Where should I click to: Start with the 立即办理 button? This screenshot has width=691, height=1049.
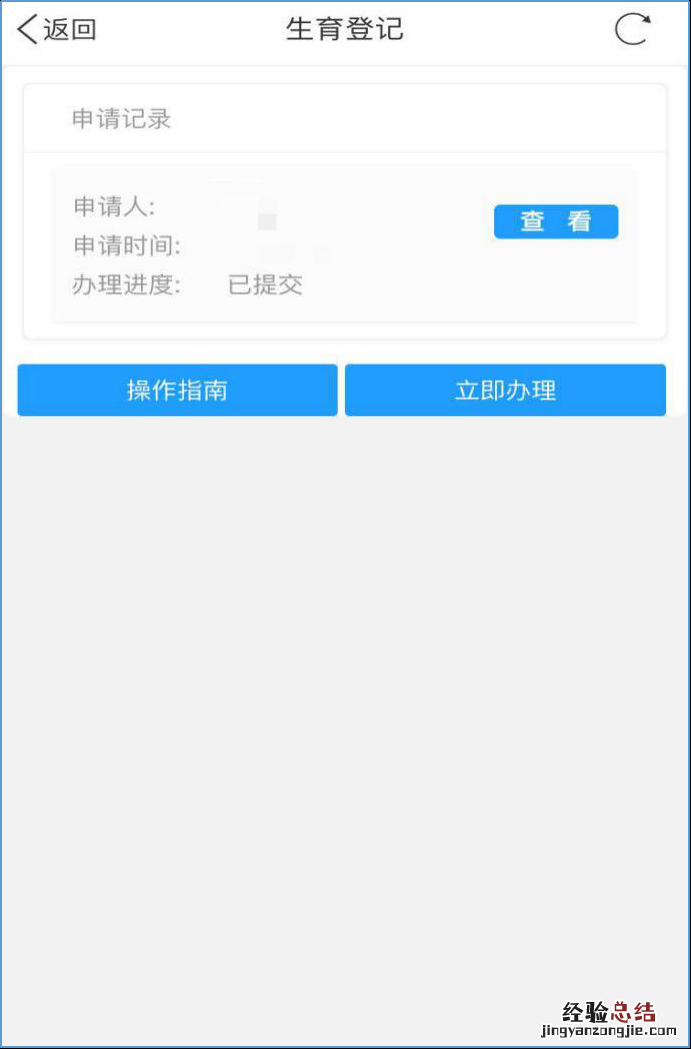[x=505, y=390]
